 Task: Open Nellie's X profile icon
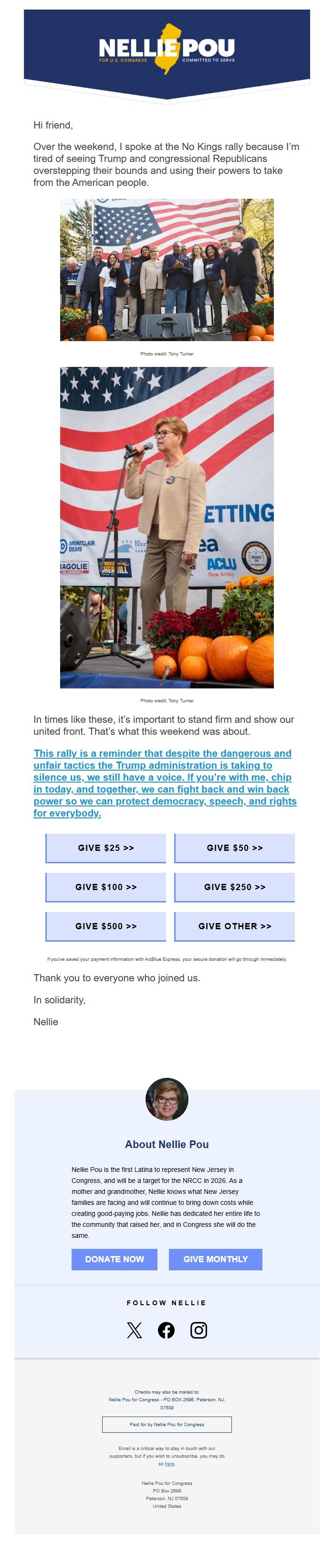[x=135, y=1330]
